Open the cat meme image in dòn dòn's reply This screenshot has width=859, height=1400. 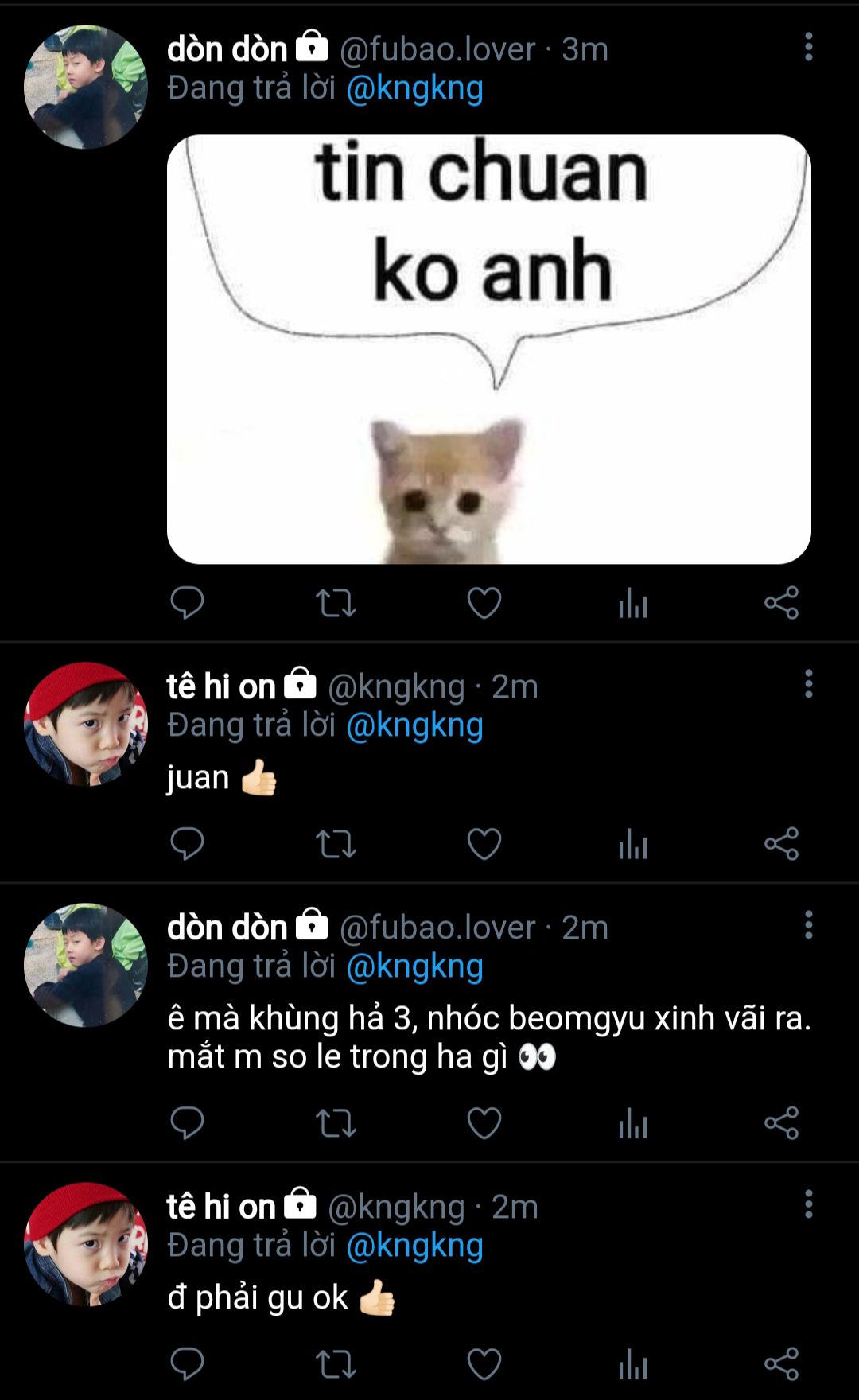[x=488, y=349]
